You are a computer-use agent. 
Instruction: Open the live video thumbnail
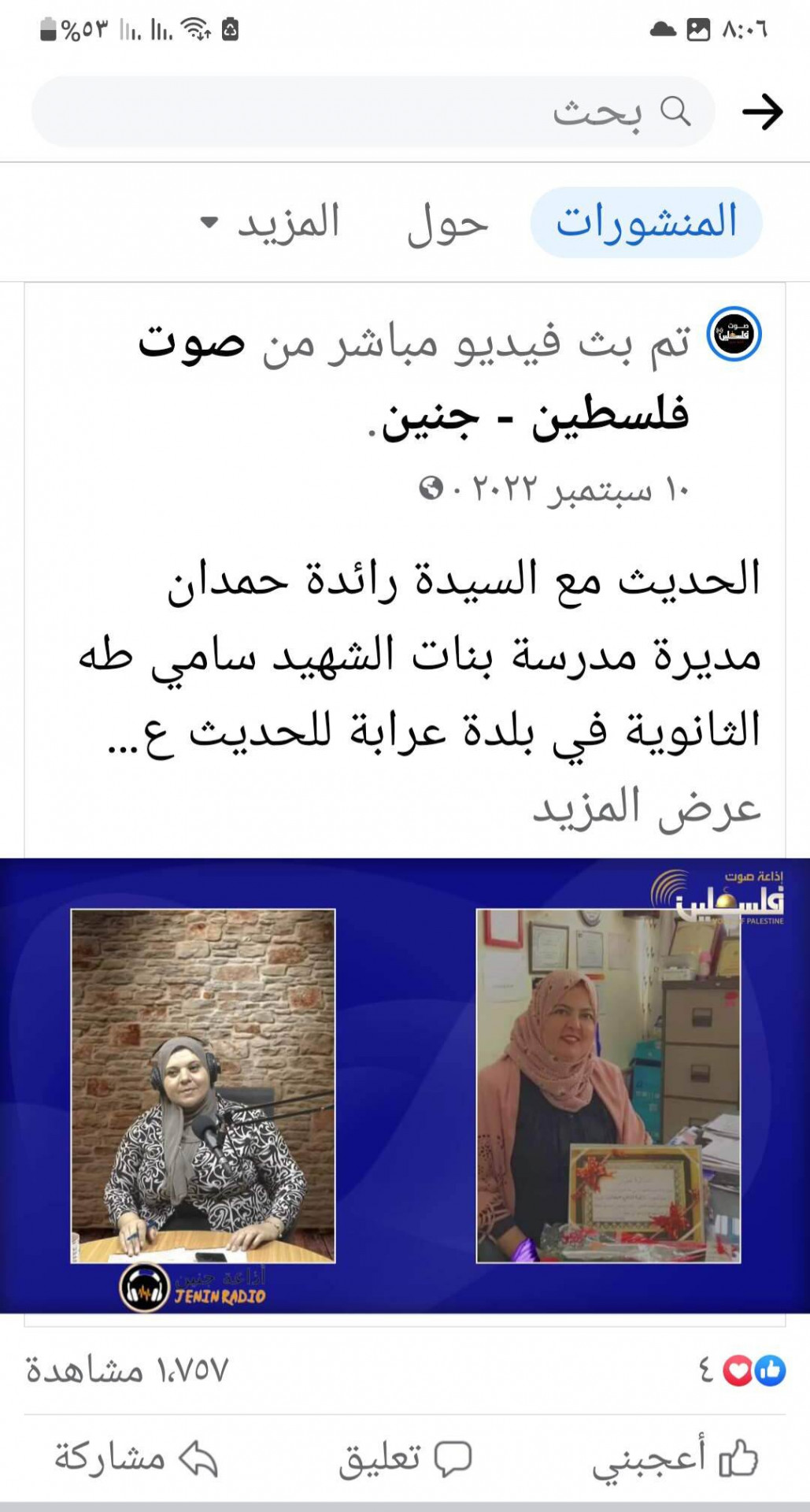[405, 1085]
